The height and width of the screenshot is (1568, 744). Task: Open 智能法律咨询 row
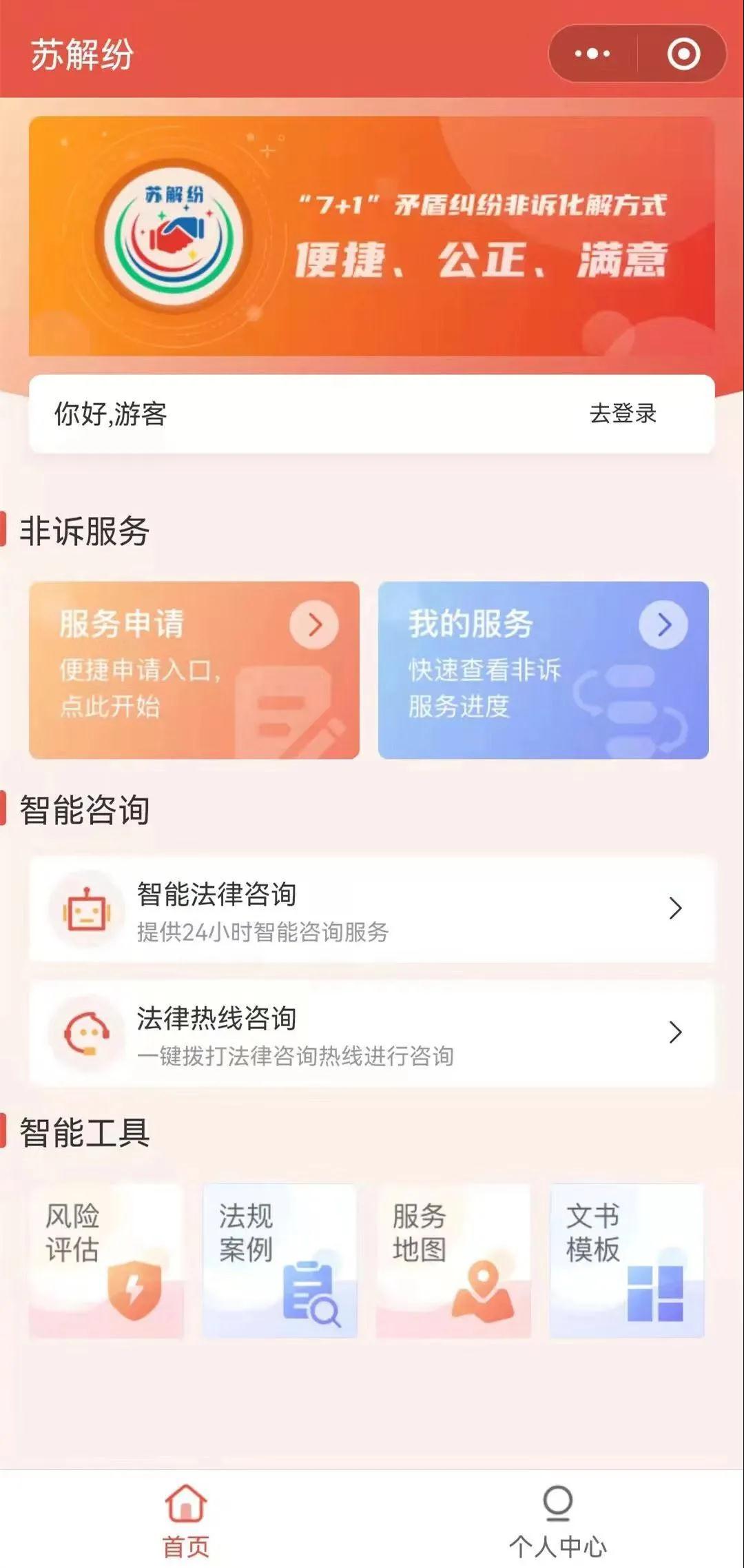click(x=372, y=910)
